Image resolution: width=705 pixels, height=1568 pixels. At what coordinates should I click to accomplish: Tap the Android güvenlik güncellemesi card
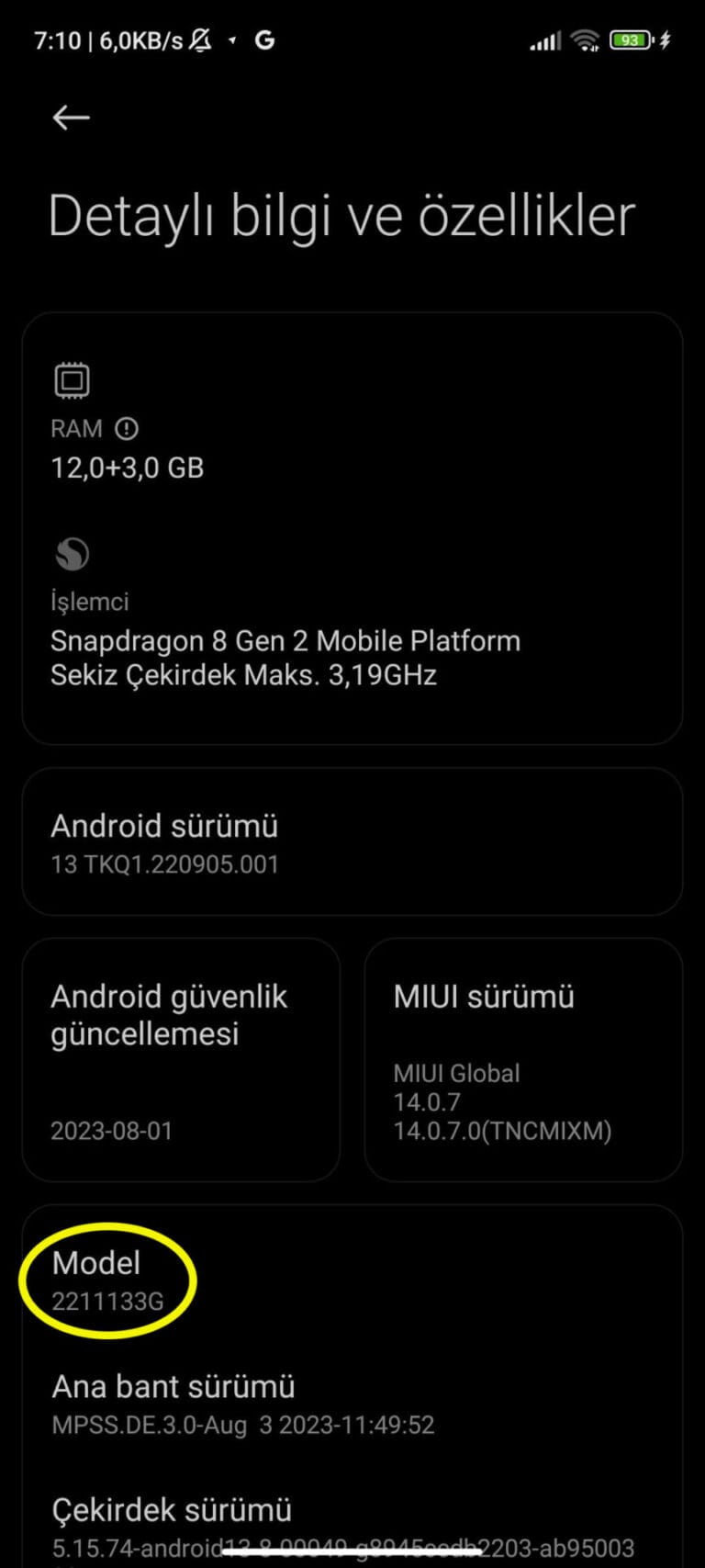coord(180,1058)
